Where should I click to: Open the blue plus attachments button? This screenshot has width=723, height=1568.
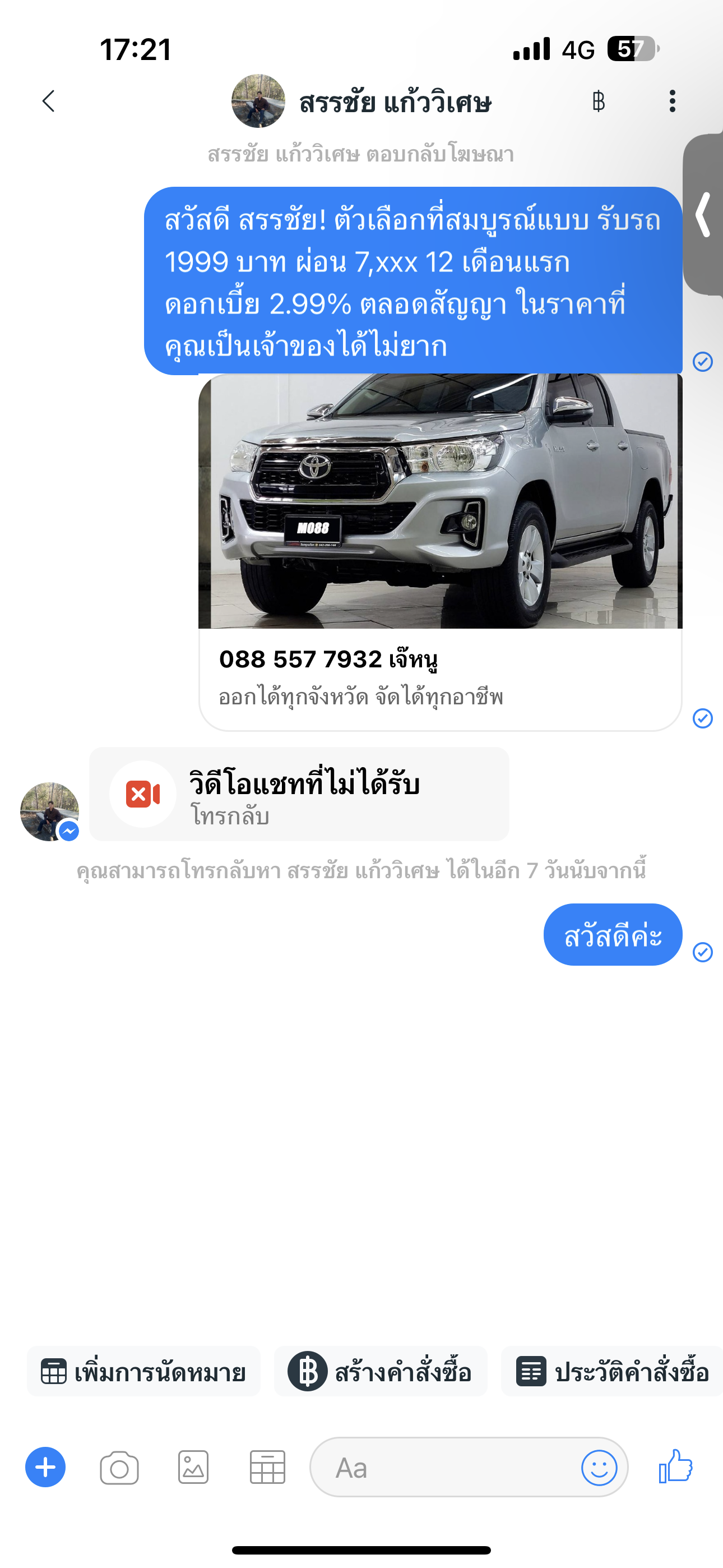[45, 1467]
